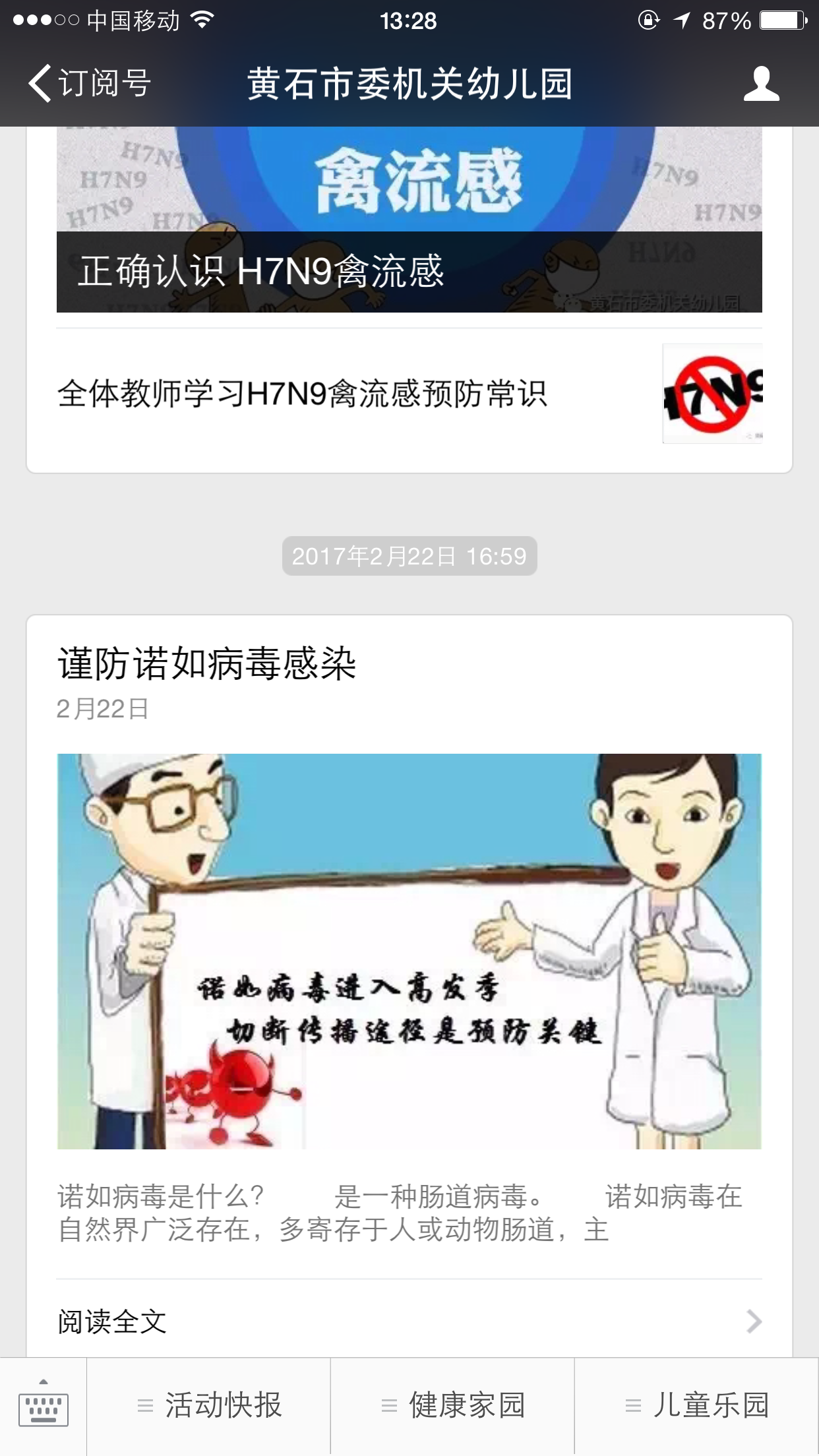Screen dimensions: 819x1456
Task: Switch to keyboard input mode
Action: [x=44, y=1406]
